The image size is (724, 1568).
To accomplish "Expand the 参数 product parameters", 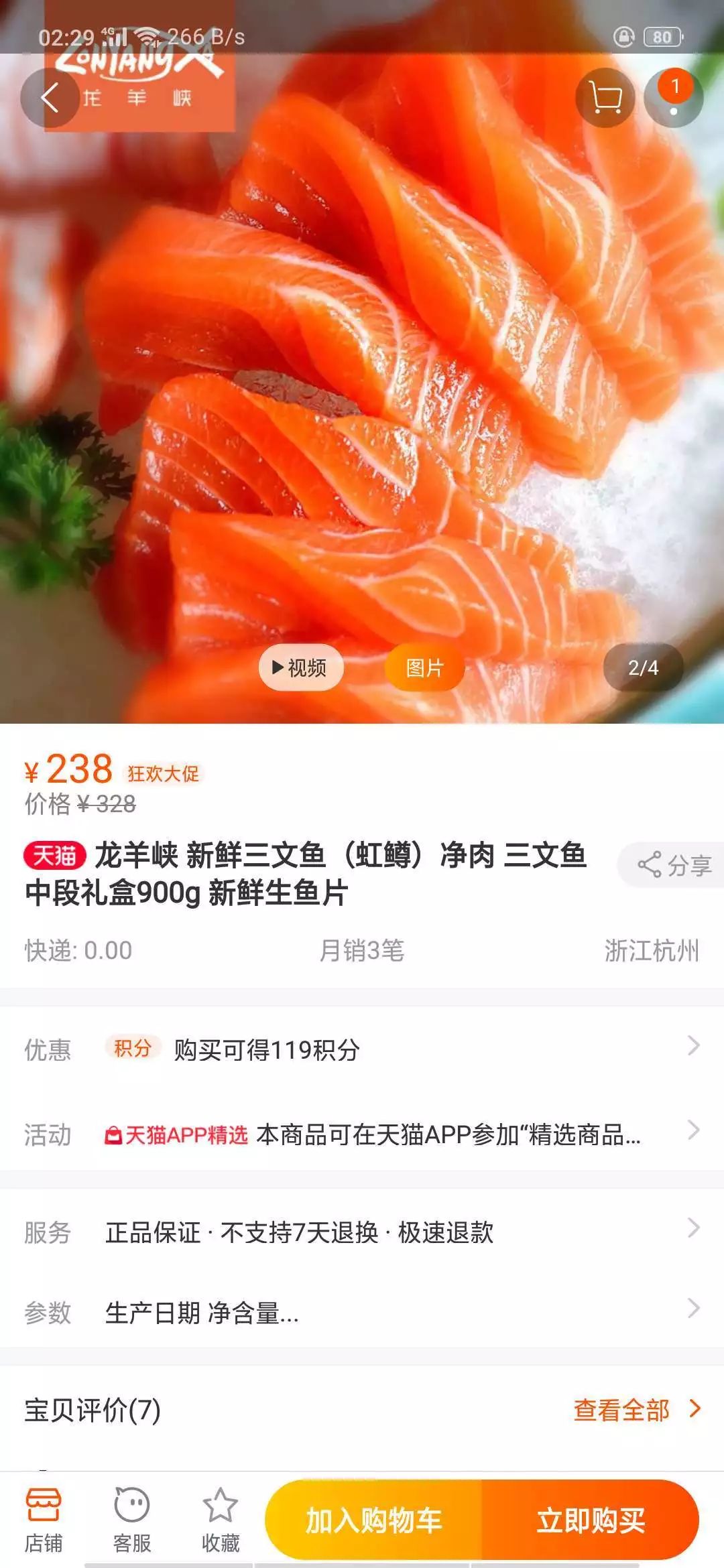I will [x=362, y=1312].
